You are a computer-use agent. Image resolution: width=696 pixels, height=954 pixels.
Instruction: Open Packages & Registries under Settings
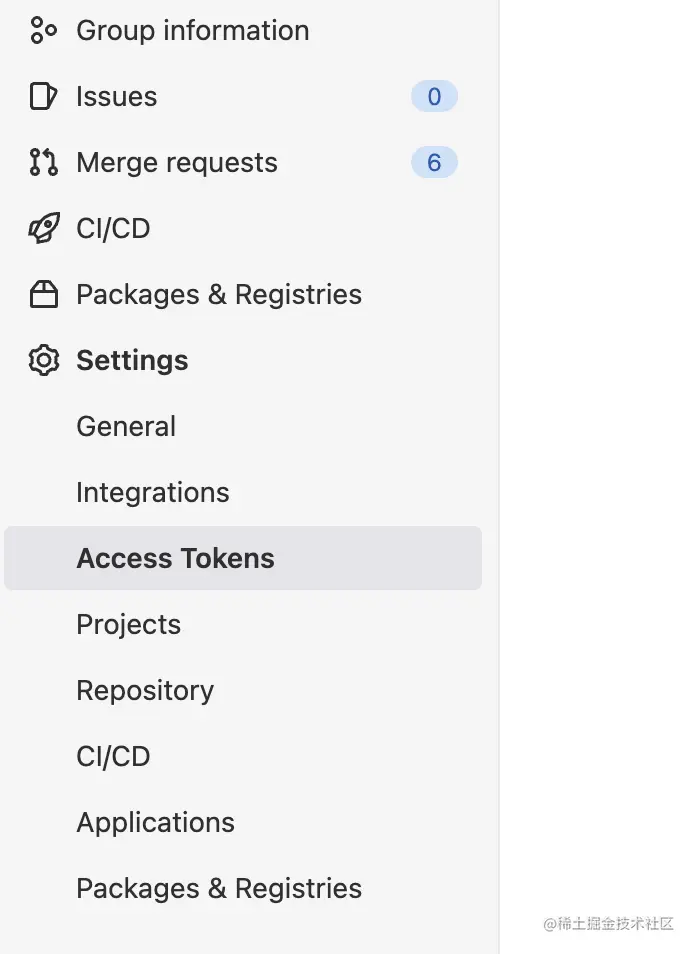click(x=218, y=889)
